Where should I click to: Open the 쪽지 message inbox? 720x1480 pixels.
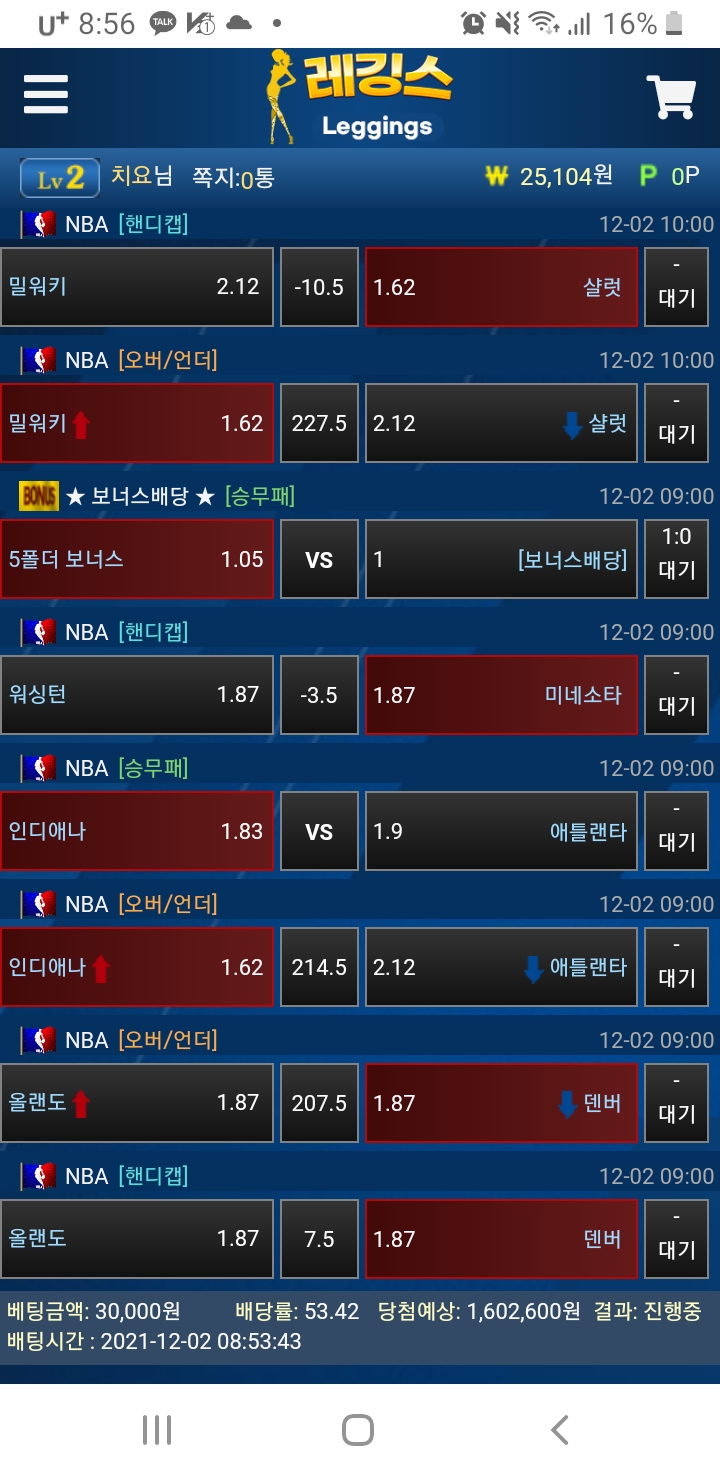click(x=232, y=178)
